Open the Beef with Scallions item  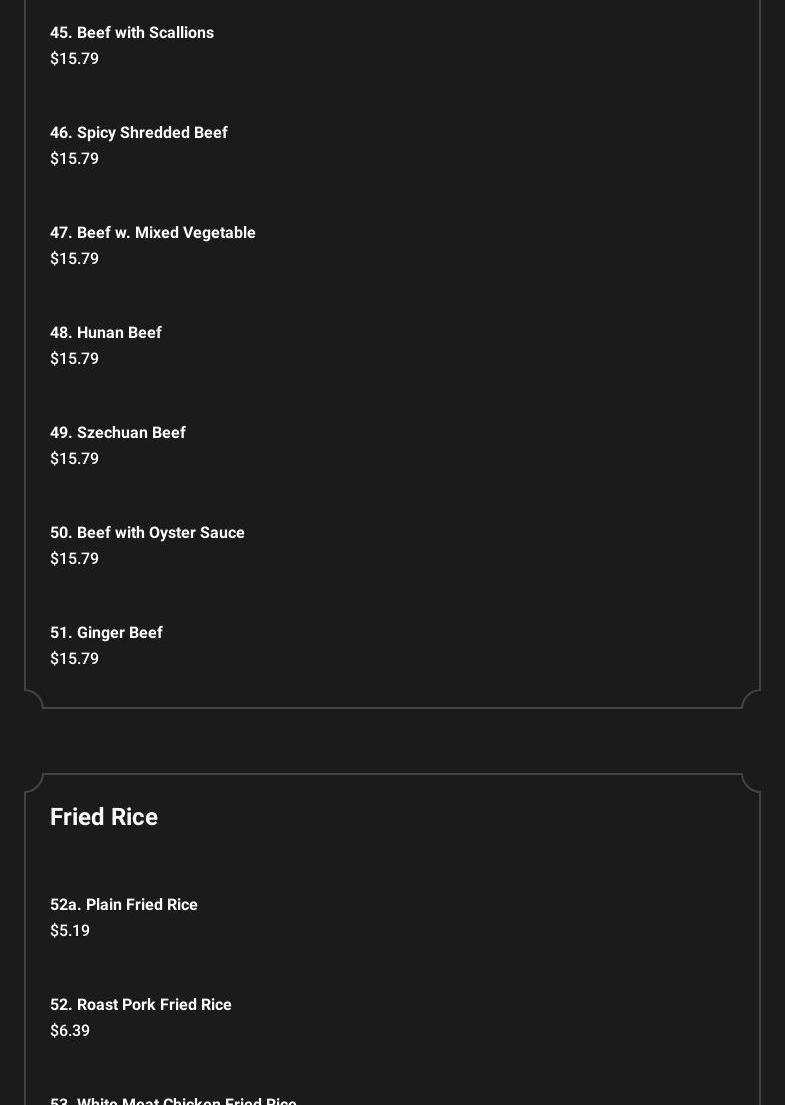point(132,33)
